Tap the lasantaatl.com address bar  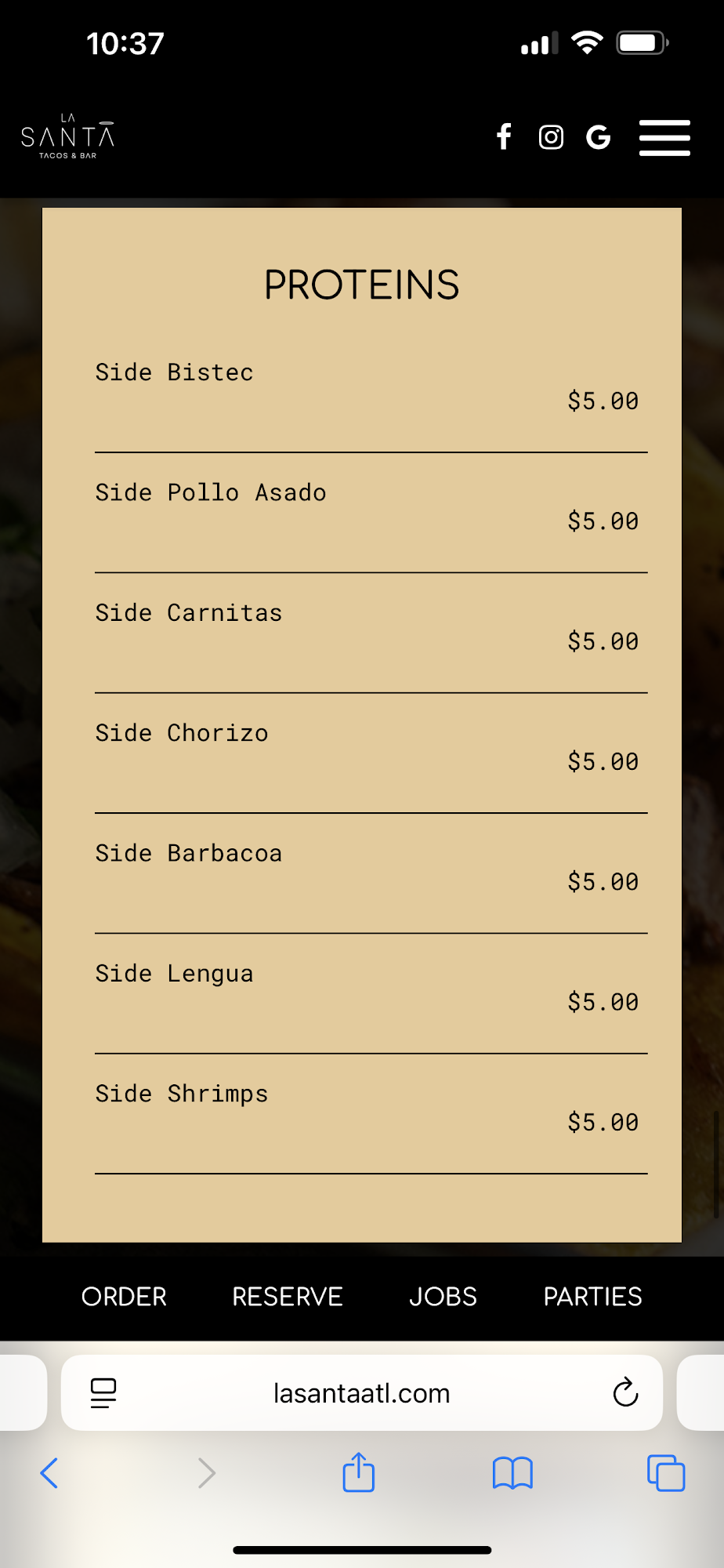pyautogui.click(x=361, y=1393)
